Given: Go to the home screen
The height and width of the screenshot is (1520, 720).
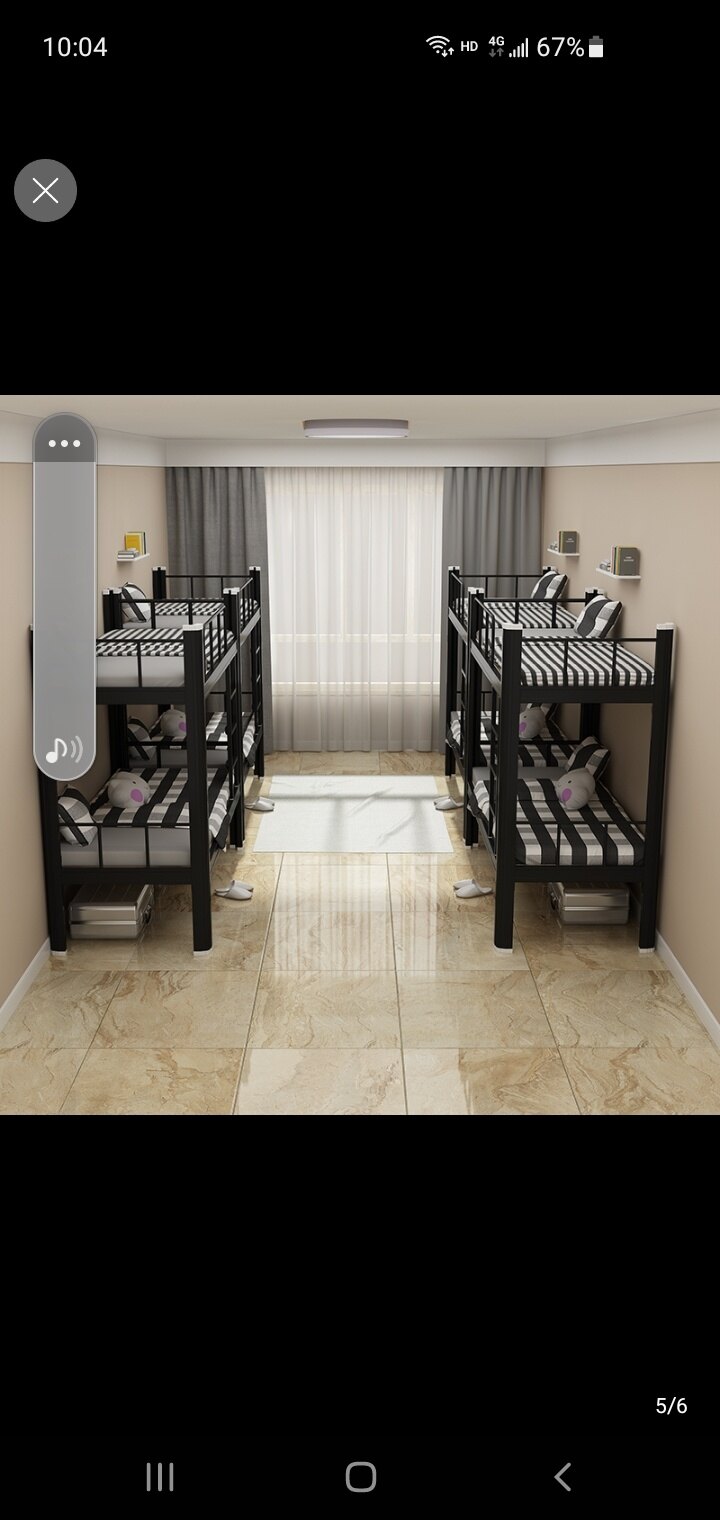Looking at the screenshot, I should tap(360, 1476).
